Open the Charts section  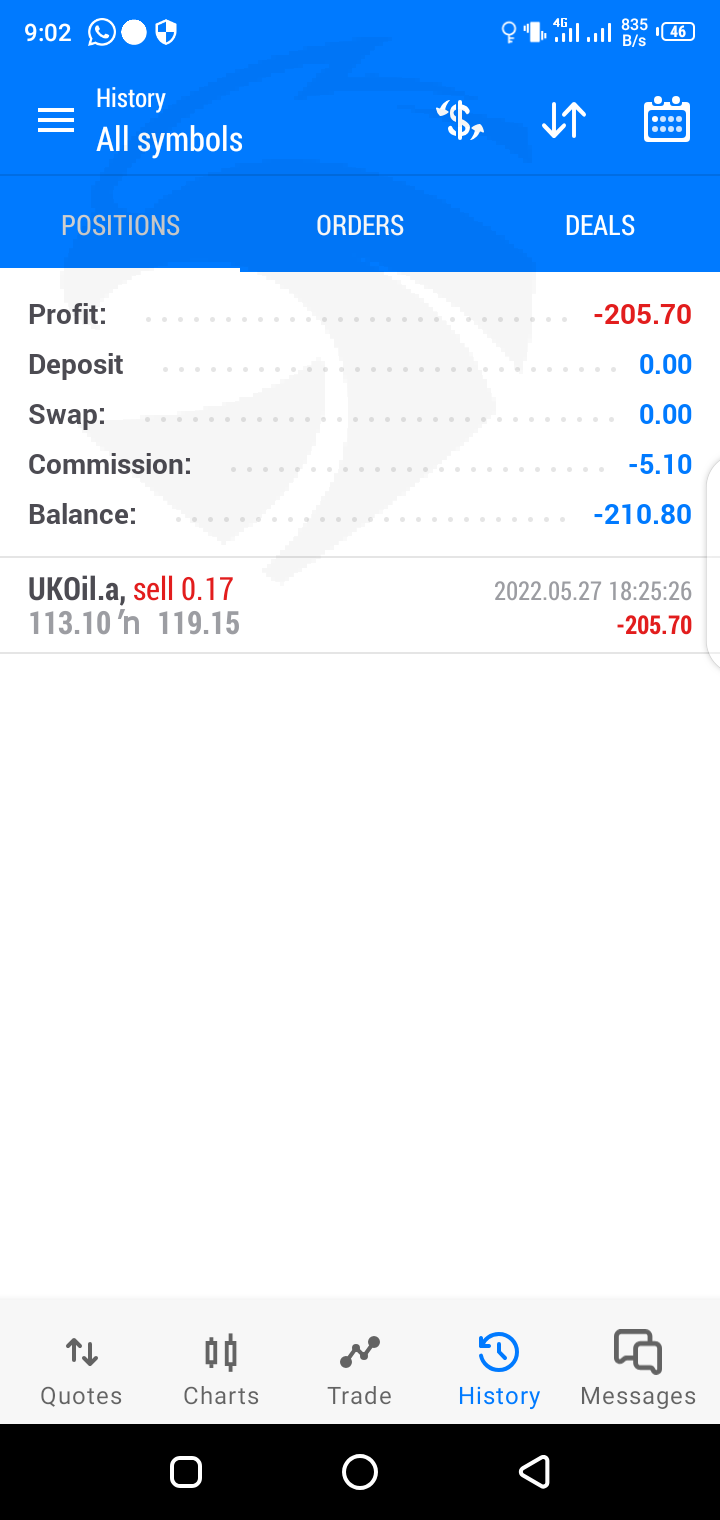click(x=221, y=1370)
